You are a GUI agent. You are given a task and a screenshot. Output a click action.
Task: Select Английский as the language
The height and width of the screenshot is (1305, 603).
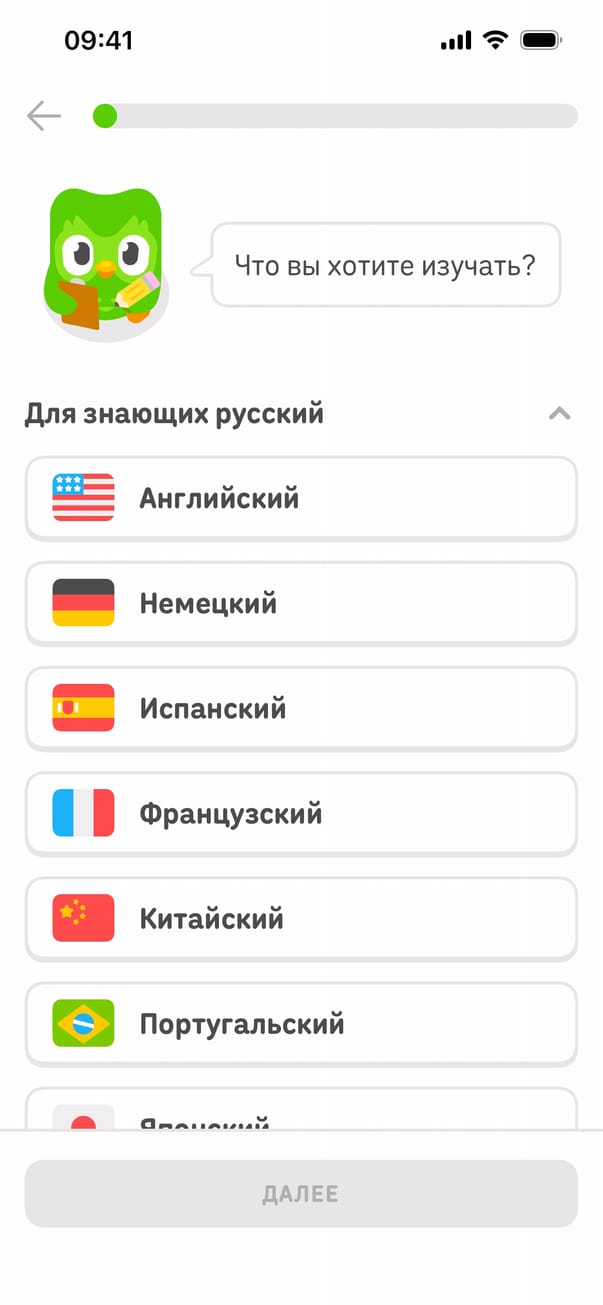click(301, 498)
